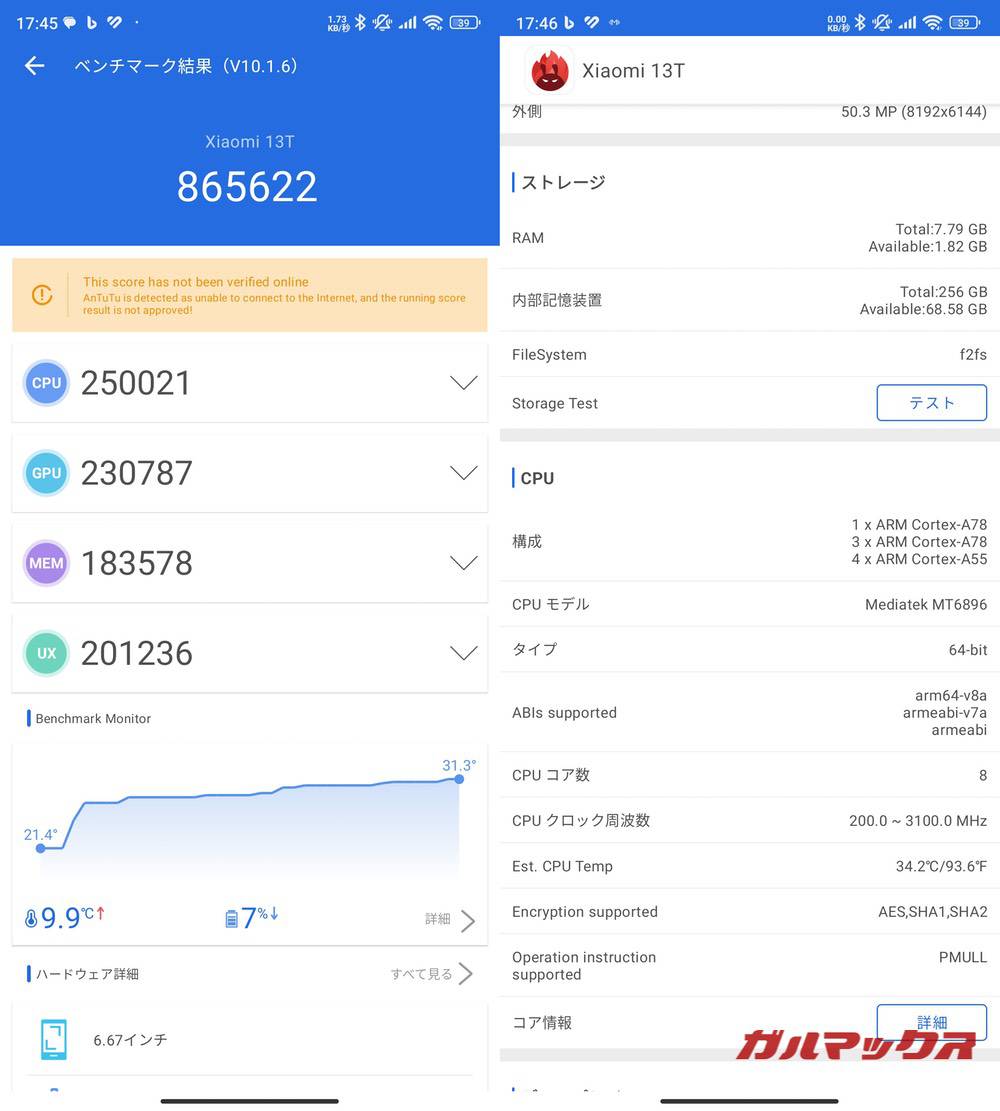
Task: Click the GPU score badge icon
Action: (45, 472)
